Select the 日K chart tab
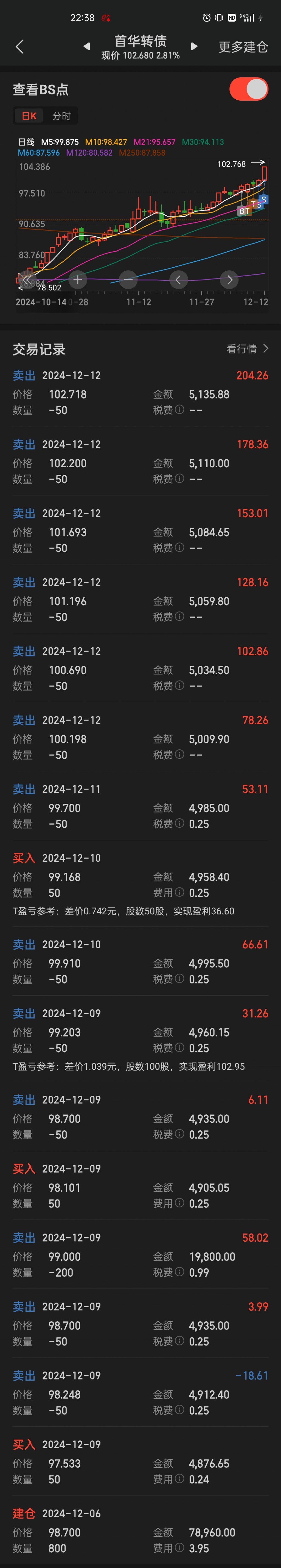This screenshot has height=1568, width=281. [29, 116]
